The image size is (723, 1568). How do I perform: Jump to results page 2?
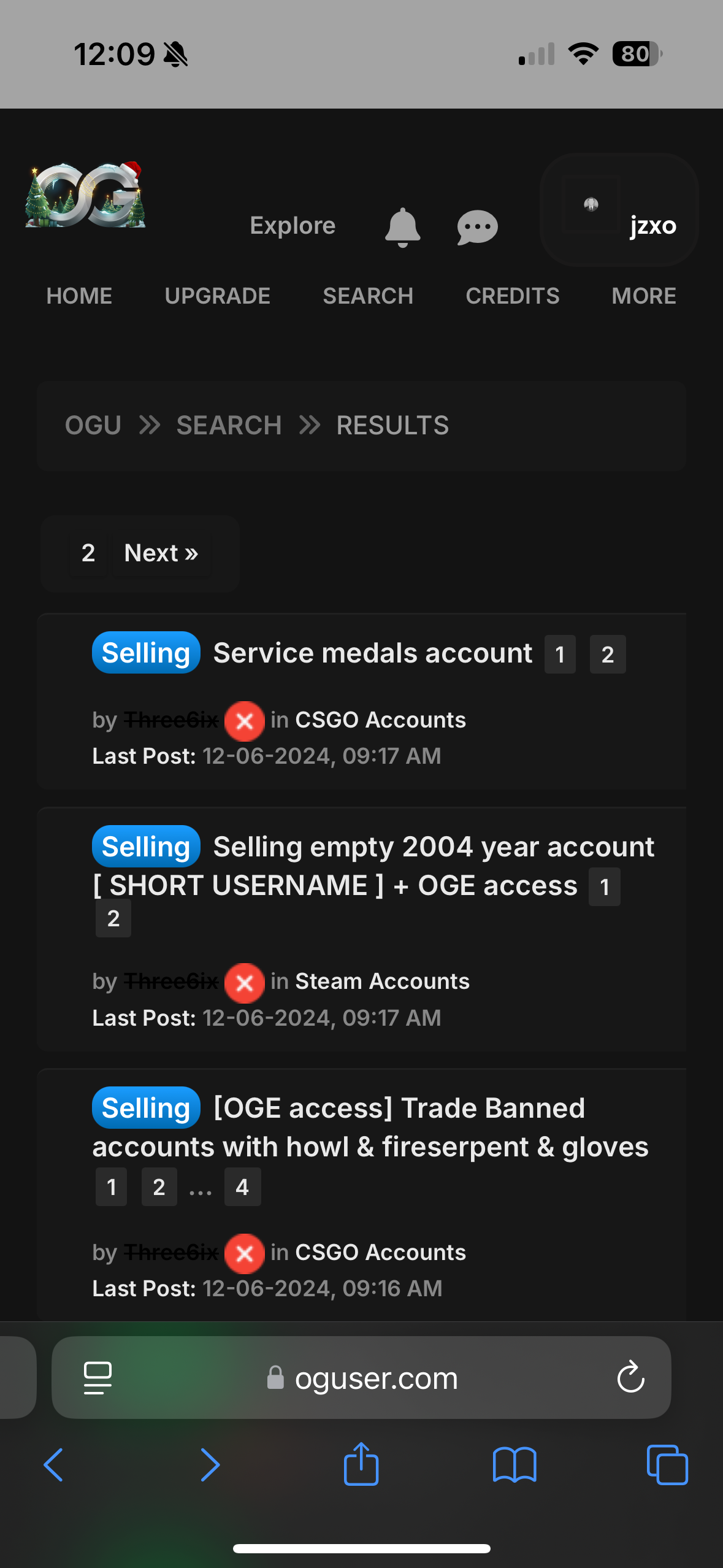(x=88, y=553)
